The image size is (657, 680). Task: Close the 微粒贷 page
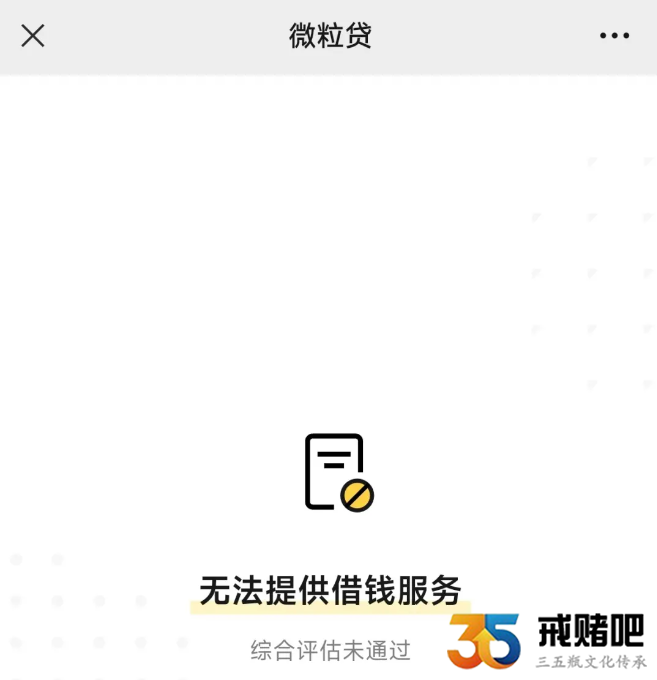33,36
